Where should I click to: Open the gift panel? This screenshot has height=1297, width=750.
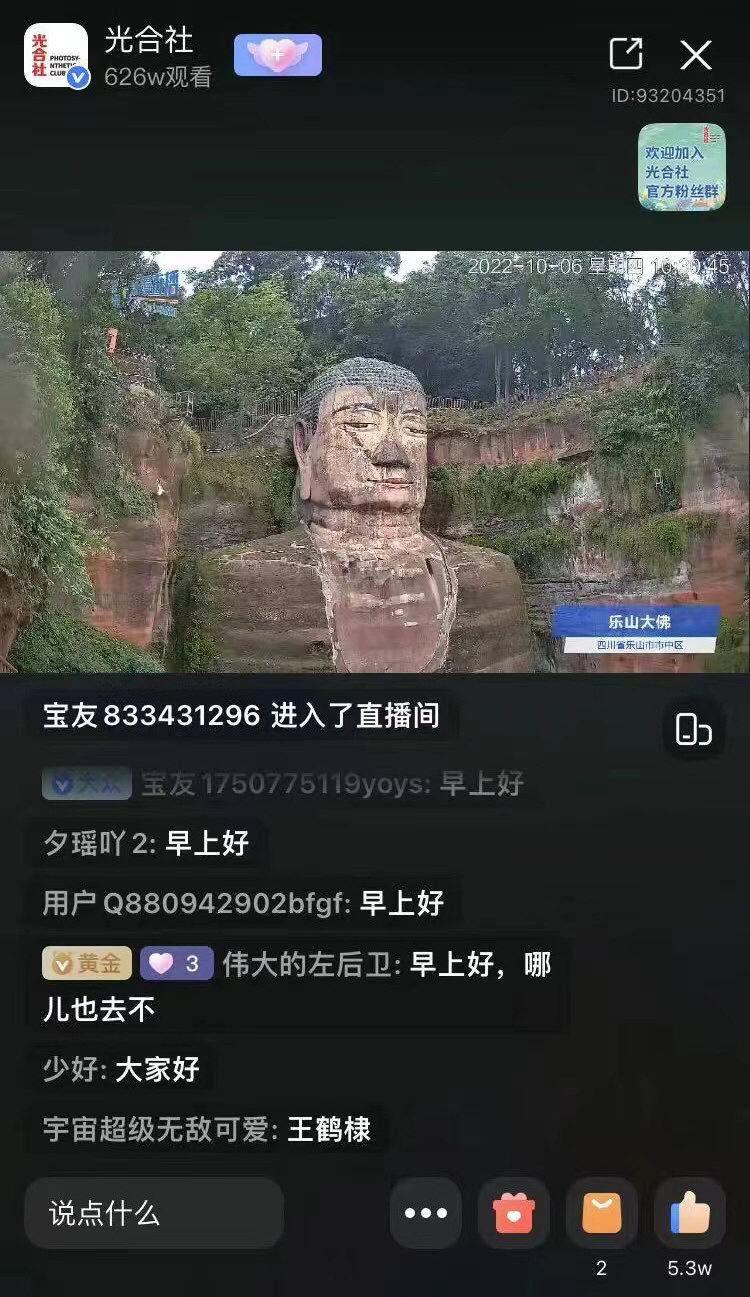click(x=514, y=1213)
